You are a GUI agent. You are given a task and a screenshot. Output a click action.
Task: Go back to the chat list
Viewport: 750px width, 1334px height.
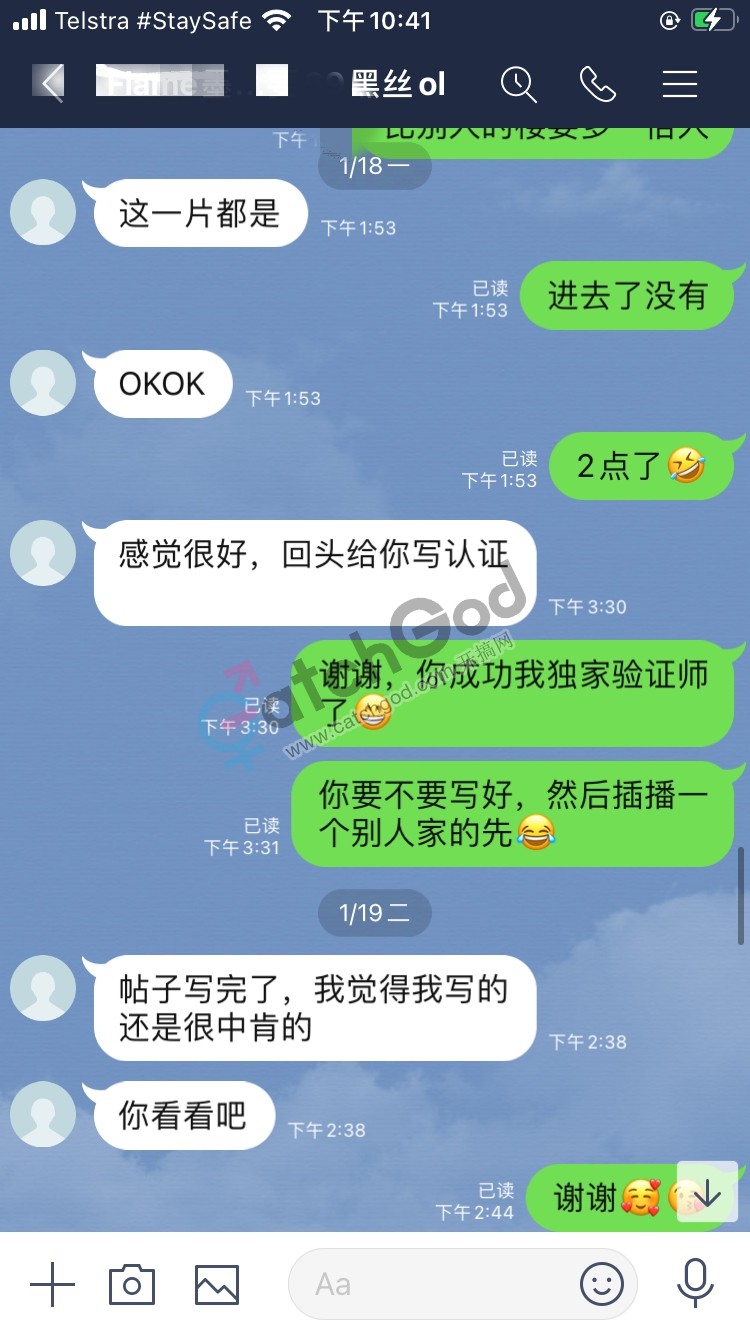pyautogui.click(x=52, y=84)
